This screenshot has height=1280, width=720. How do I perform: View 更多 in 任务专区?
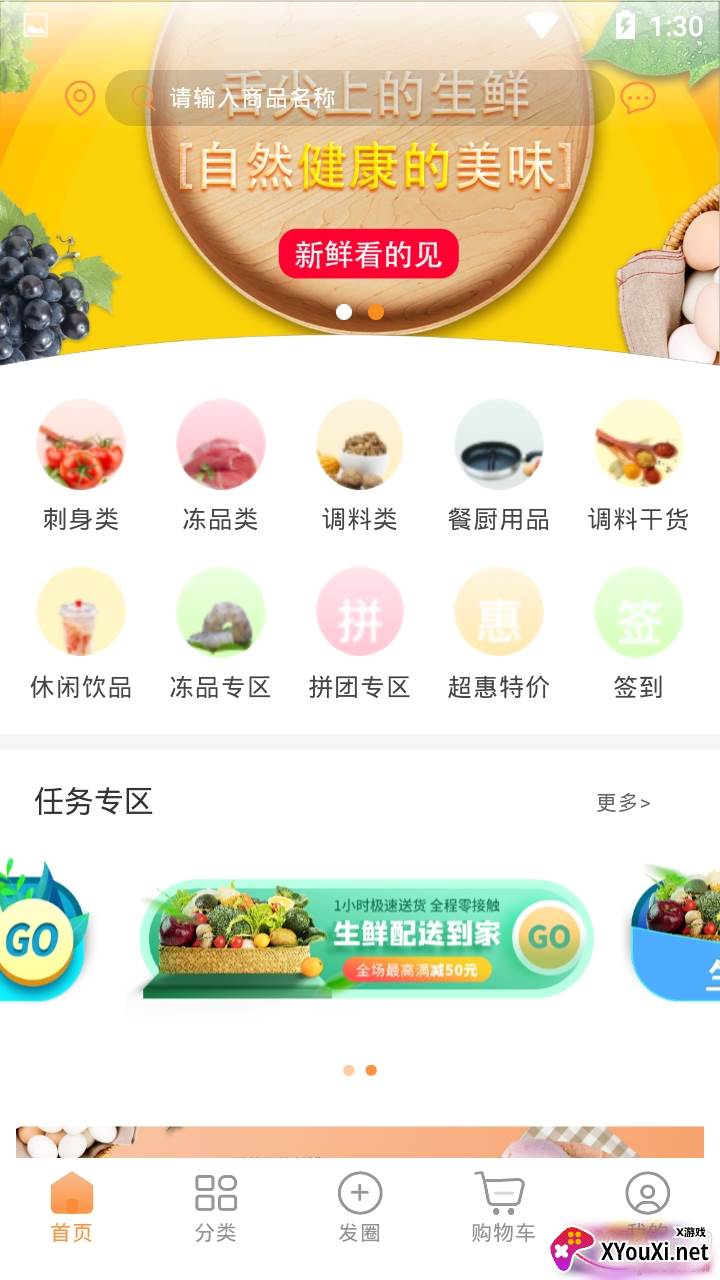[x=623, y=802]
